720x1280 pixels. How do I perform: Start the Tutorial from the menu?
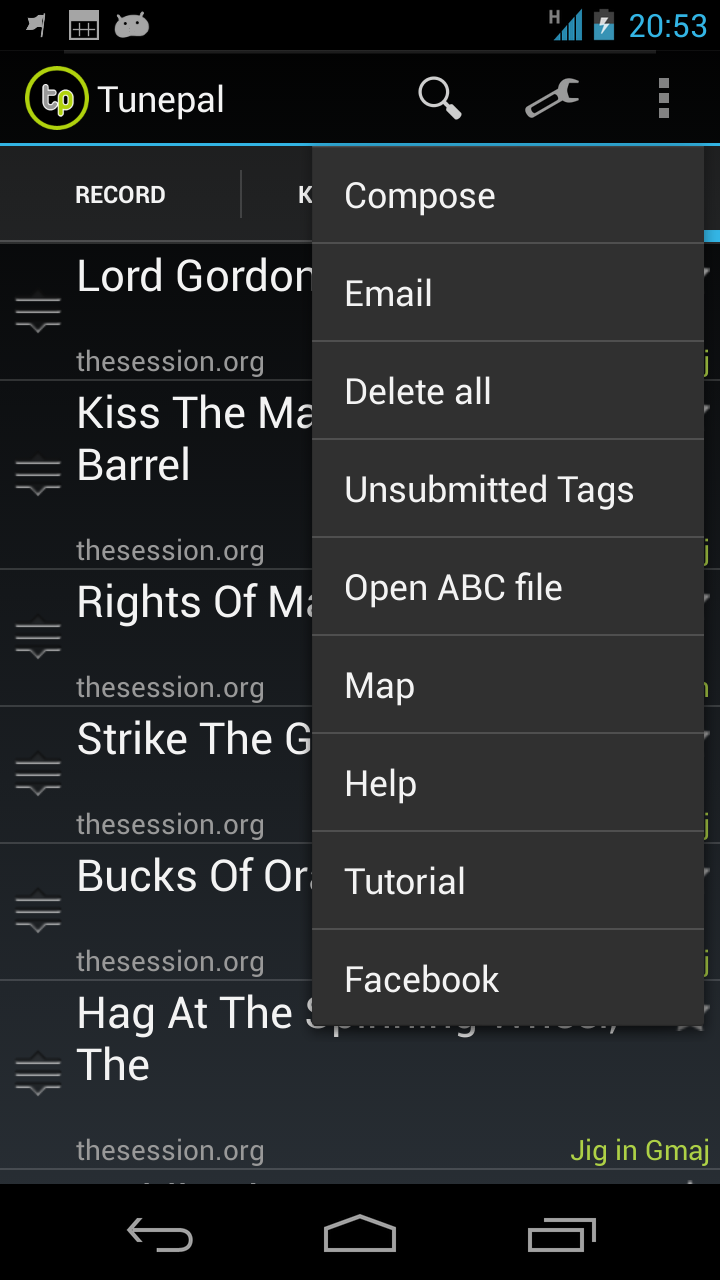(507, 882)
